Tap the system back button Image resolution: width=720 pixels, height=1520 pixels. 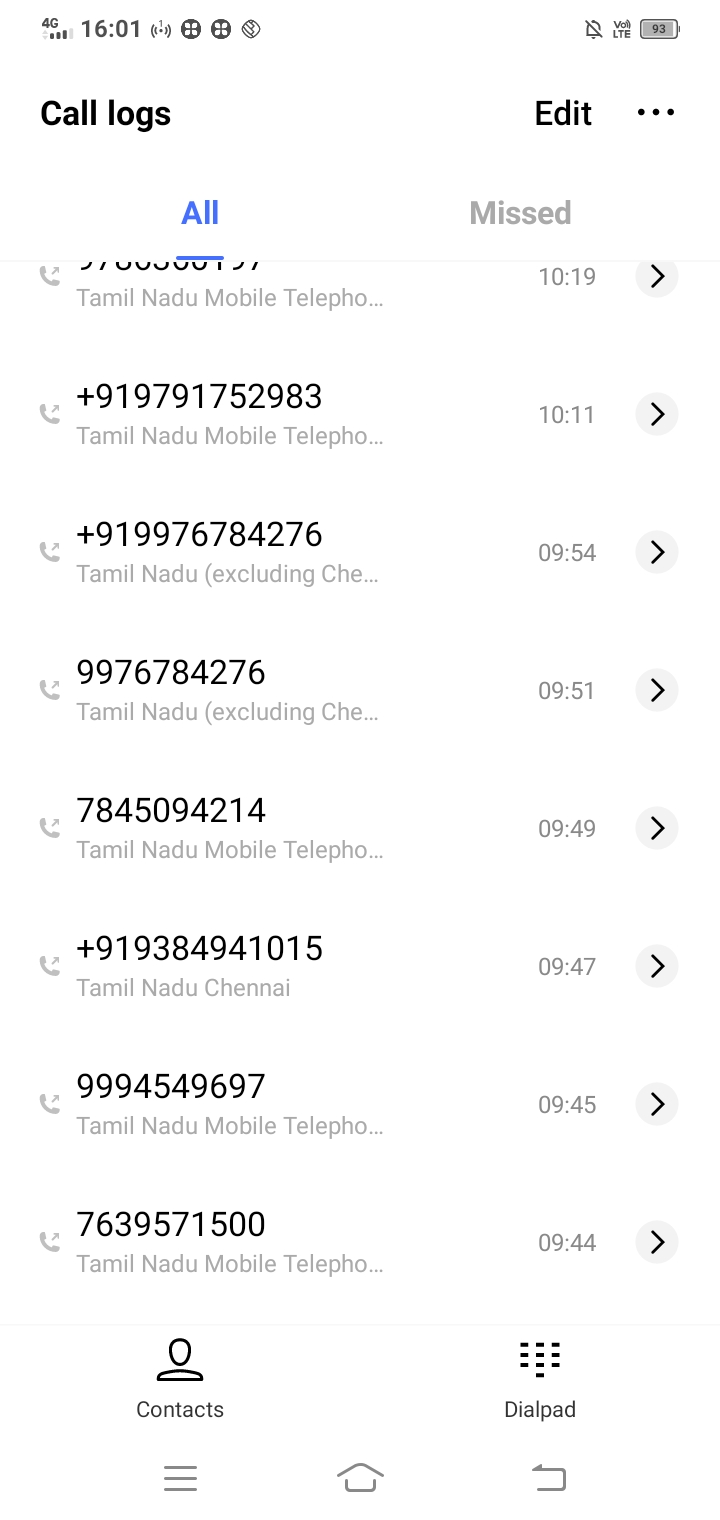[x=548, y=1477]
